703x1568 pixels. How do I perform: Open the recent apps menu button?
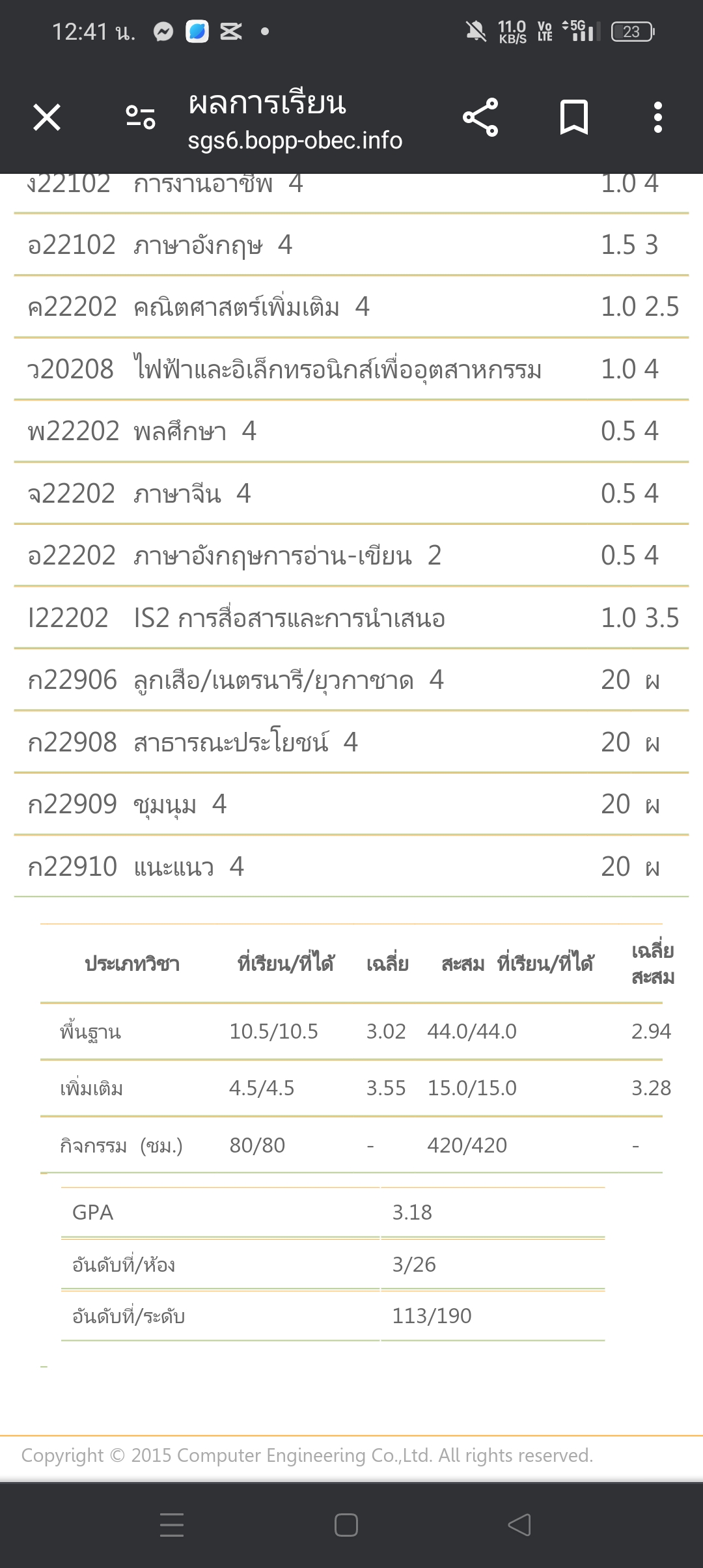[172, 1525]
